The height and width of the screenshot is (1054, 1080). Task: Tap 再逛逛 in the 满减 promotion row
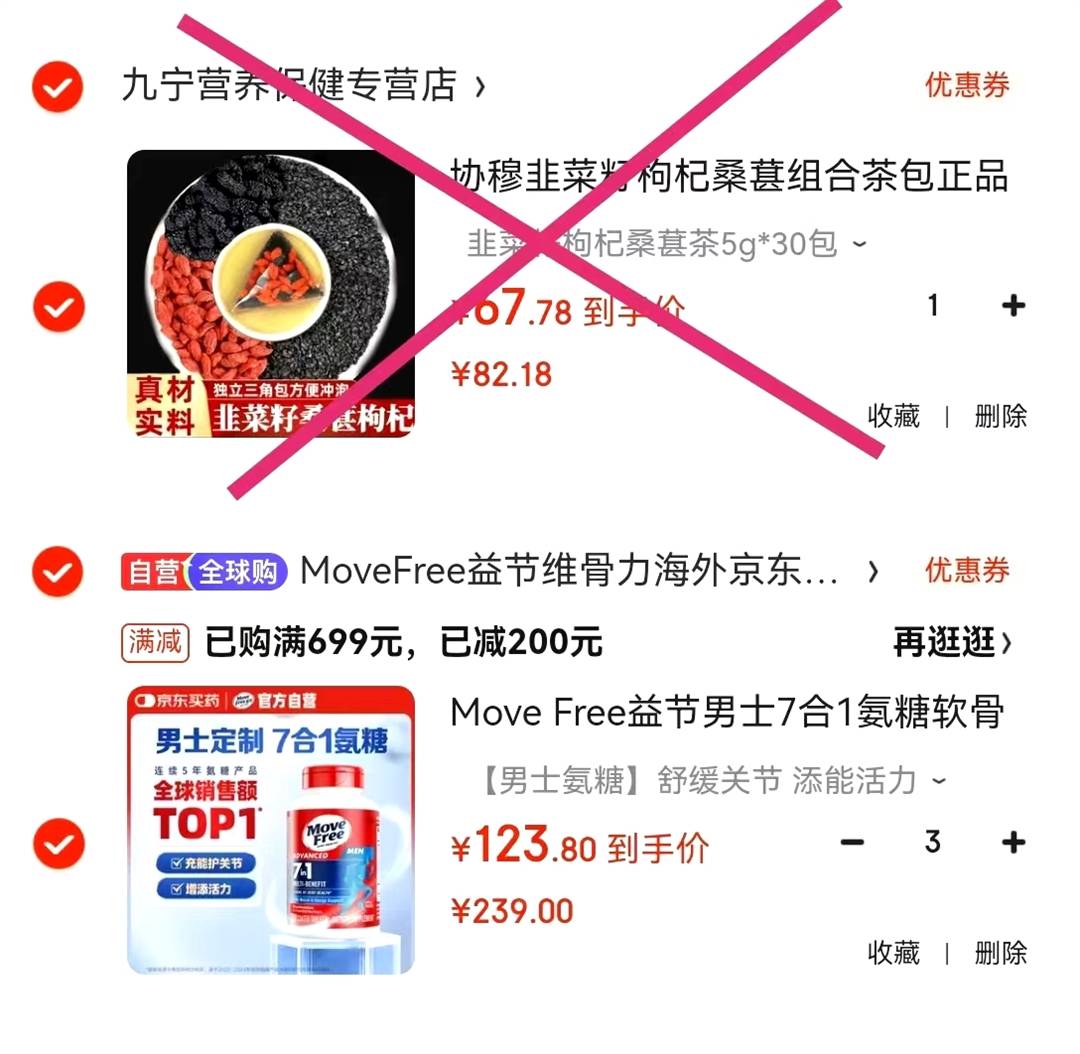click(x=951, y=642)
